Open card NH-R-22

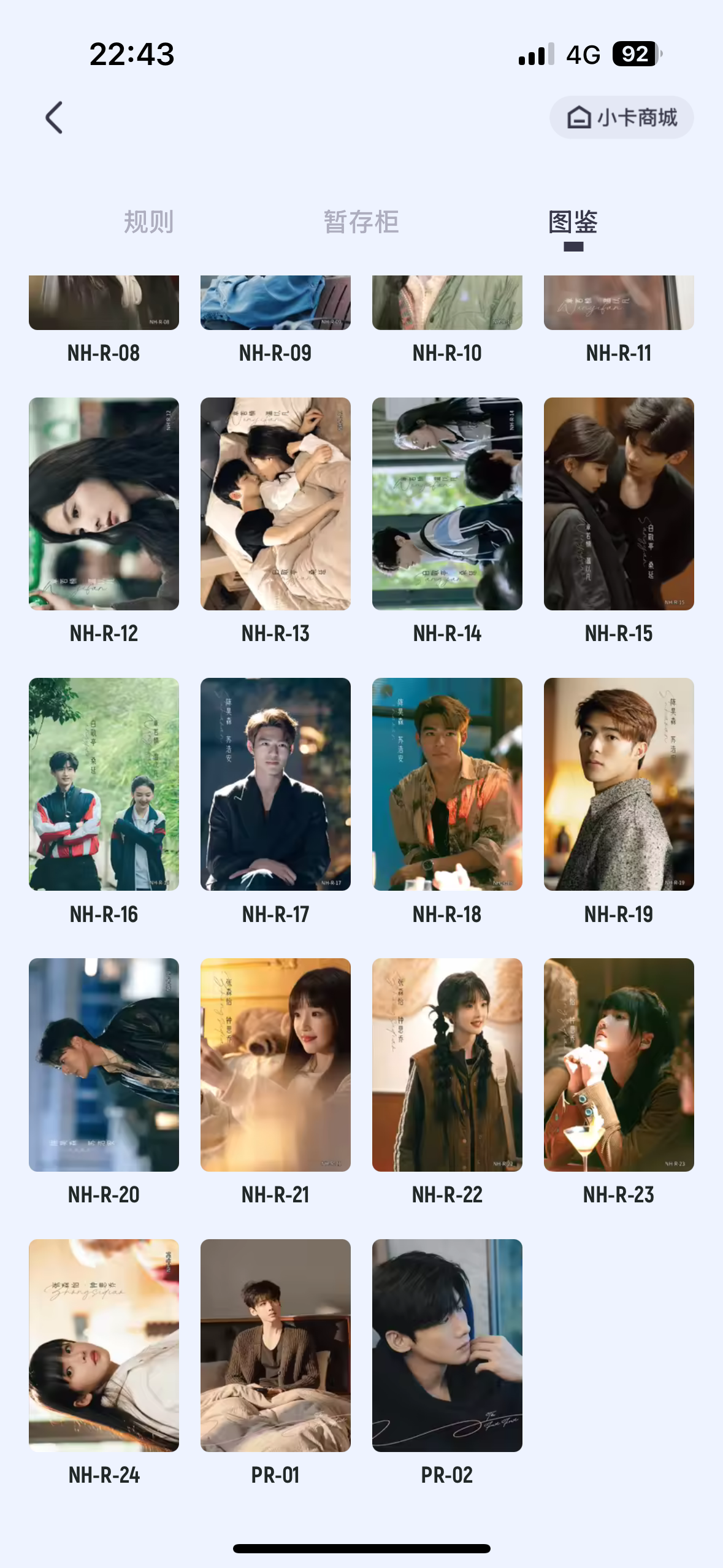pyautogui.click(x=447, y=1064)
